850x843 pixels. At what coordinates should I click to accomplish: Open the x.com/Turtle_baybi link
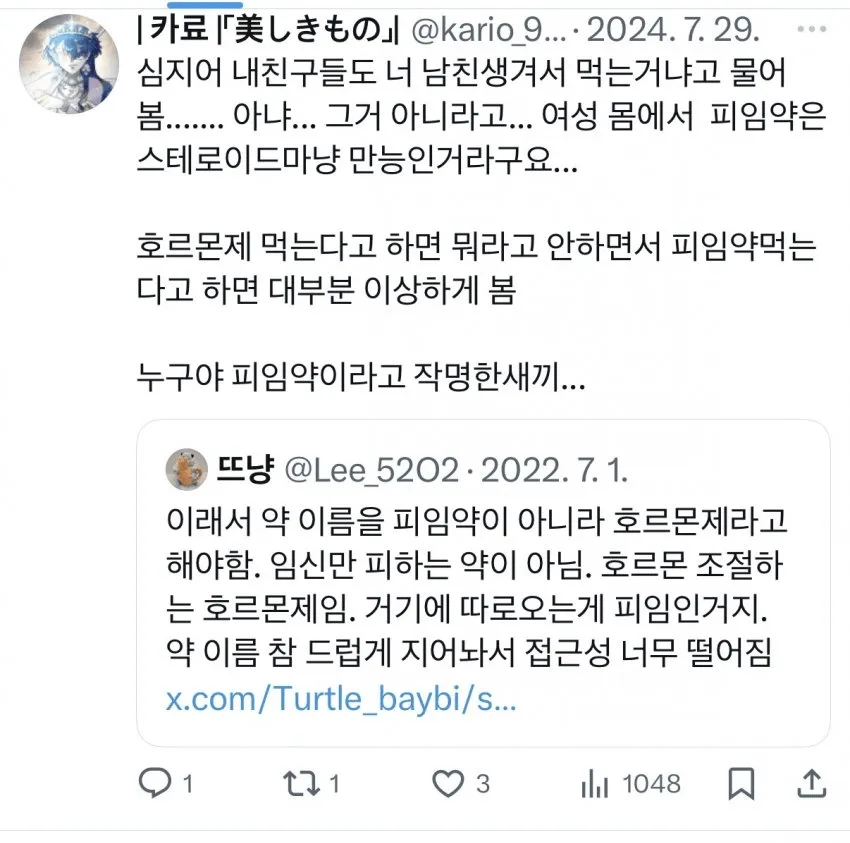(340, 699)
